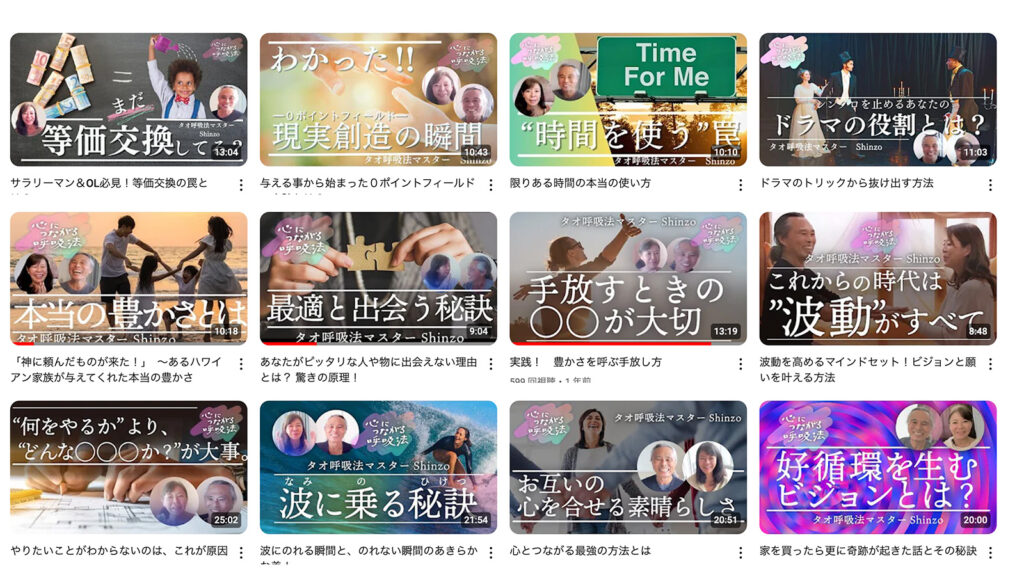Open the "時間を使う"罠 Time For Me video
This screenshot has width=1024, height=576.
(628, 99)
